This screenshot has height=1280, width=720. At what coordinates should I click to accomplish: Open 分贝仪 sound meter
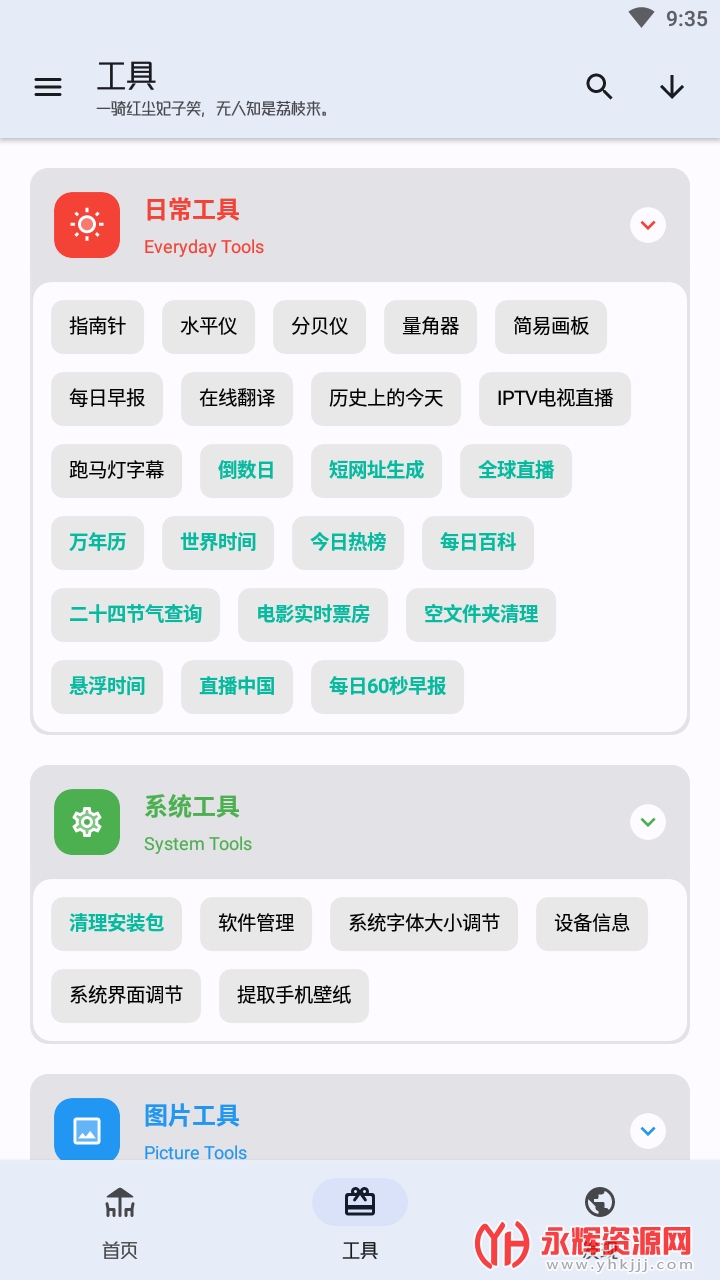(319, 327)
